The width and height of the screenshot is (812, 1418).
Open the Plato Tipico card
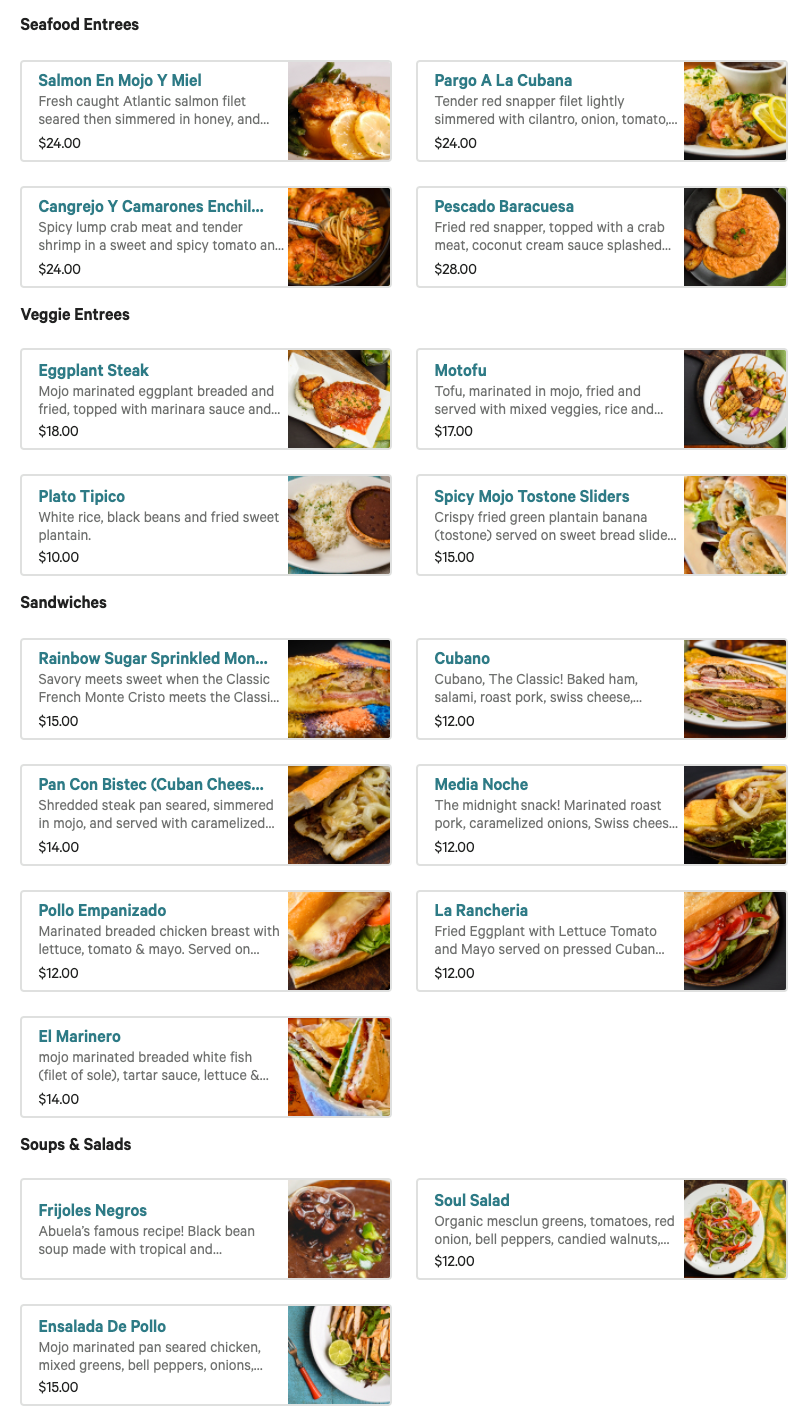click(205, 525)
